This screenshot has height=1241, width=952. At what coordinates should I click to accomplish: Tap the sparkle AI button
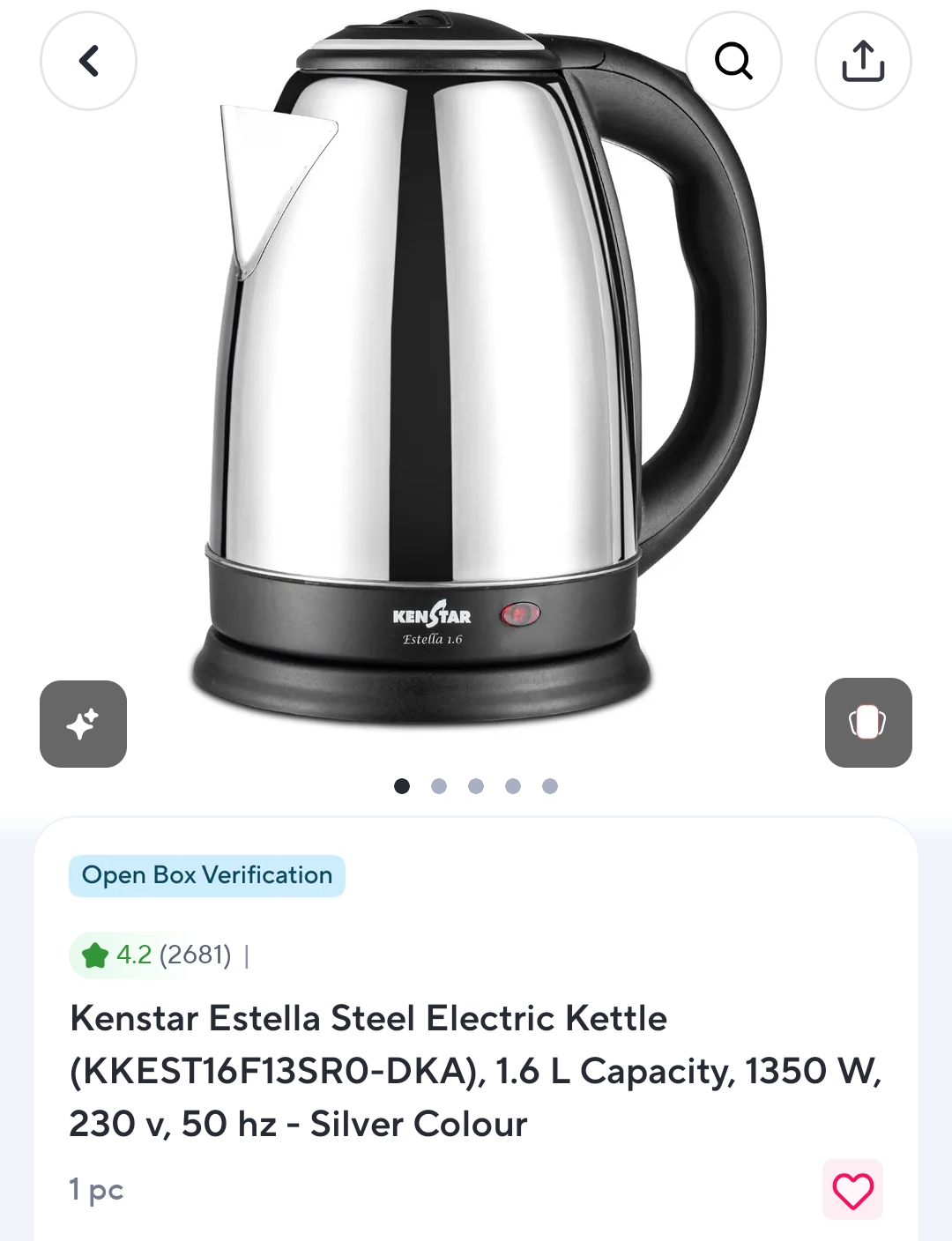(83, 724)
